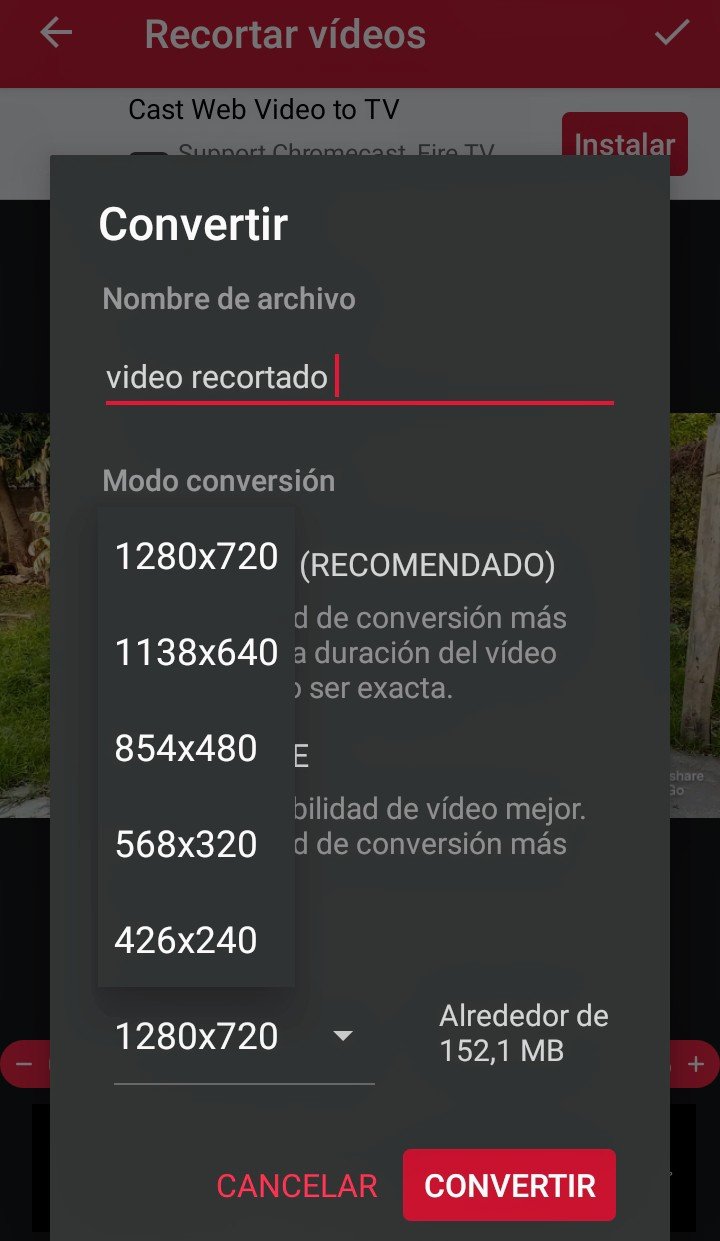The width and height of the screenshot is (720, 1241).
Task: Select 1280x720 from the resolution list
Action: pos(196,556)
